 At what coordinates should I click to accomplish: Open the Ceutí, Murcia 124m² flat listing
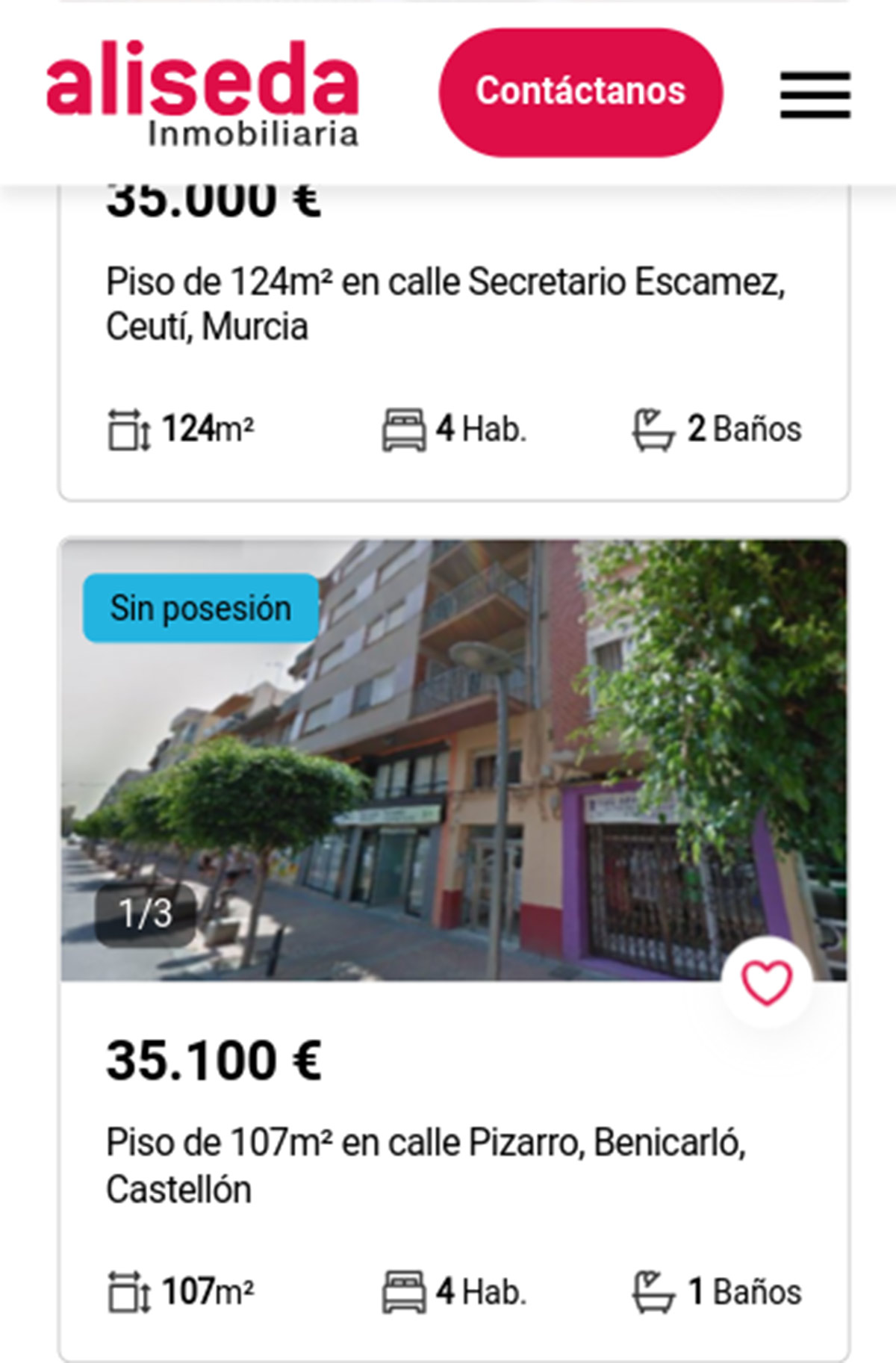click(445, 304)
